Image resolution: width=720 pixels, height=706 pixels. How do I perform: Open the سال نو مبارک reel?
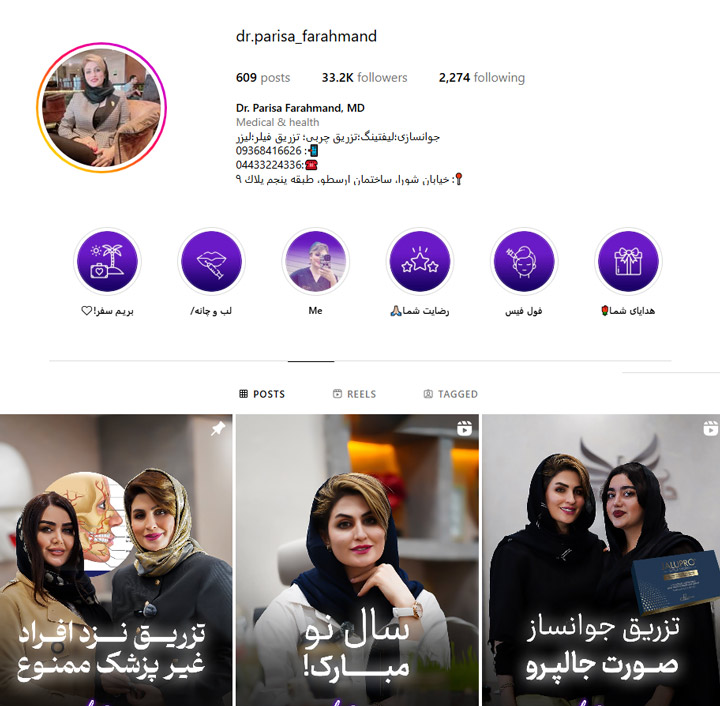[357, 560]
